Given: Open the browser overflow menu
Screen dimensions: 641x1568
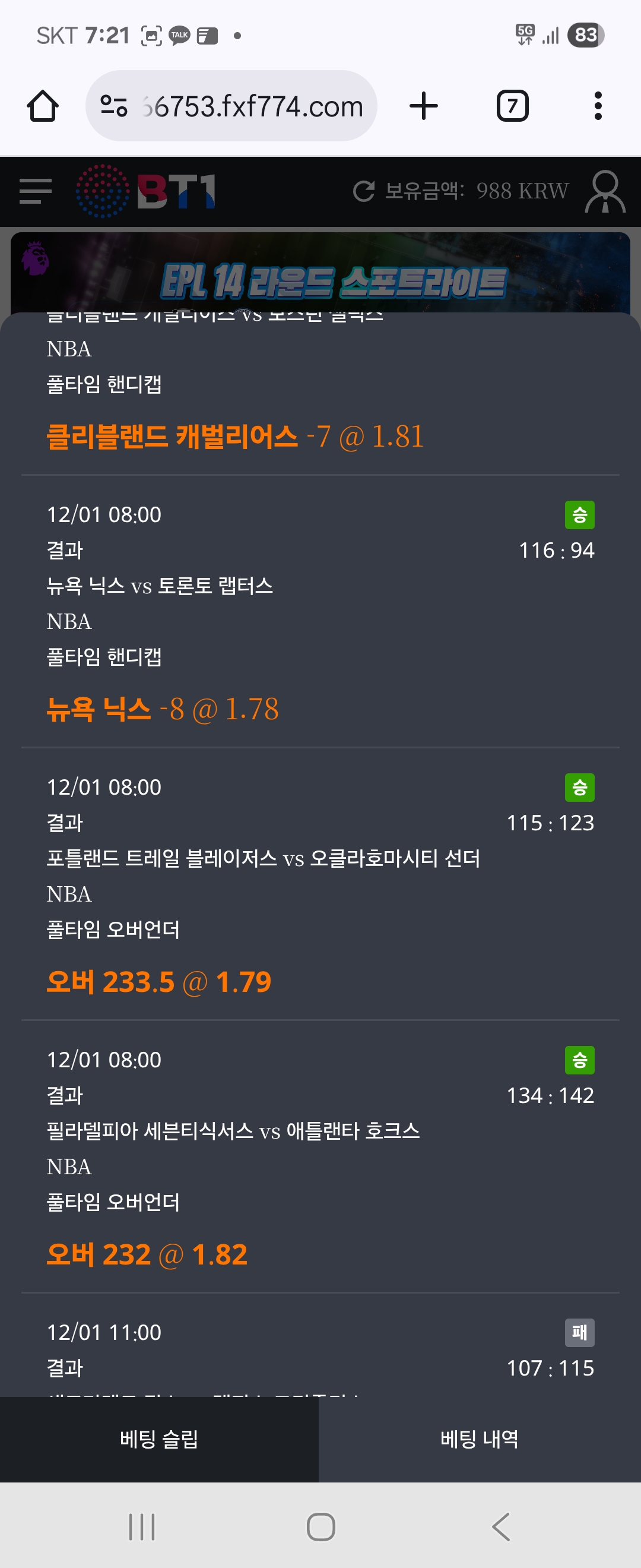Looking at the screenshot, I should (x=598, y=106).
